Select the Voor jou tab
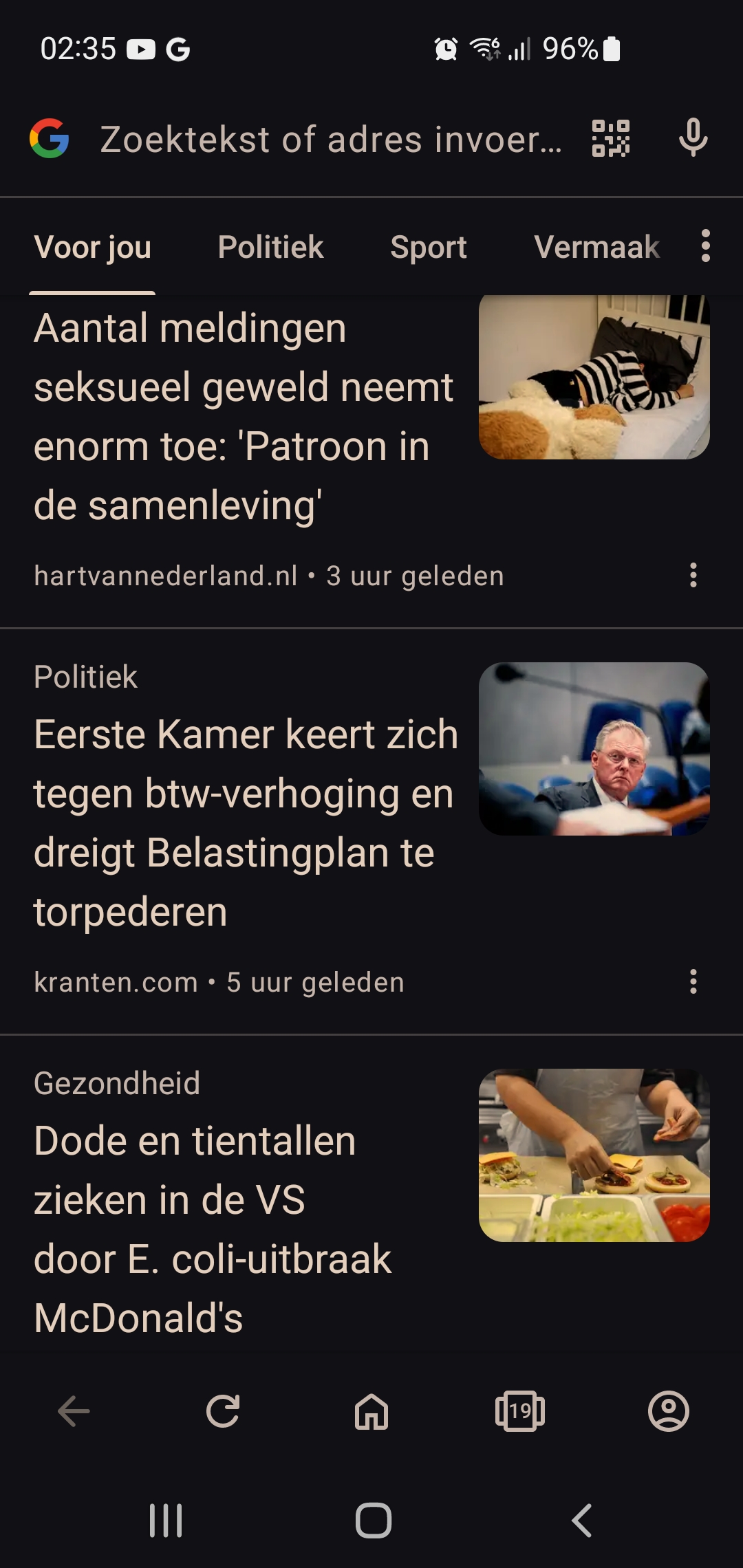This screenshot has height=1568, width=743. (92, 247)
